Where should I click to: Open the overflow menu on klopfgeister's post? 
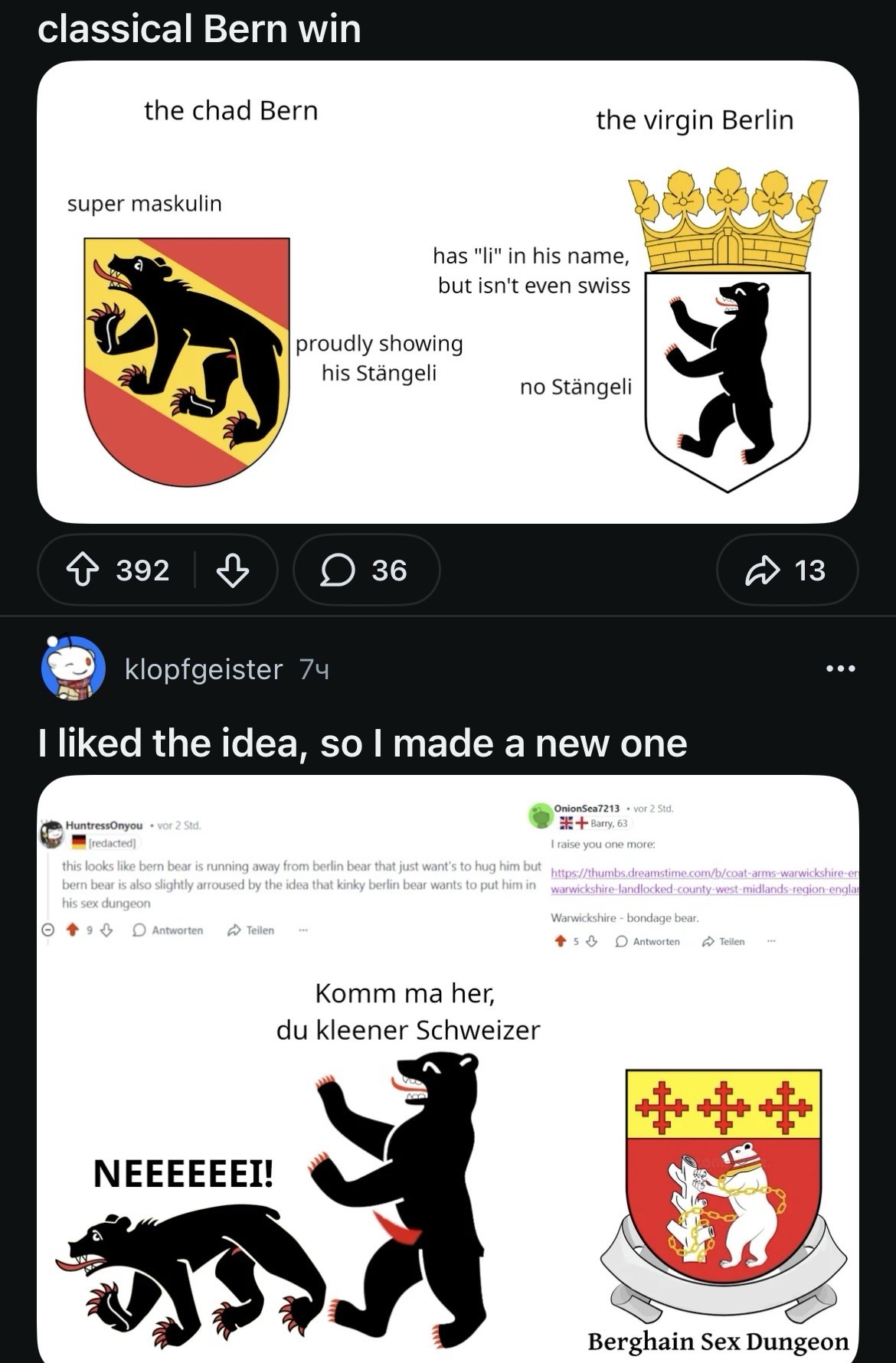tap(841, 669)
